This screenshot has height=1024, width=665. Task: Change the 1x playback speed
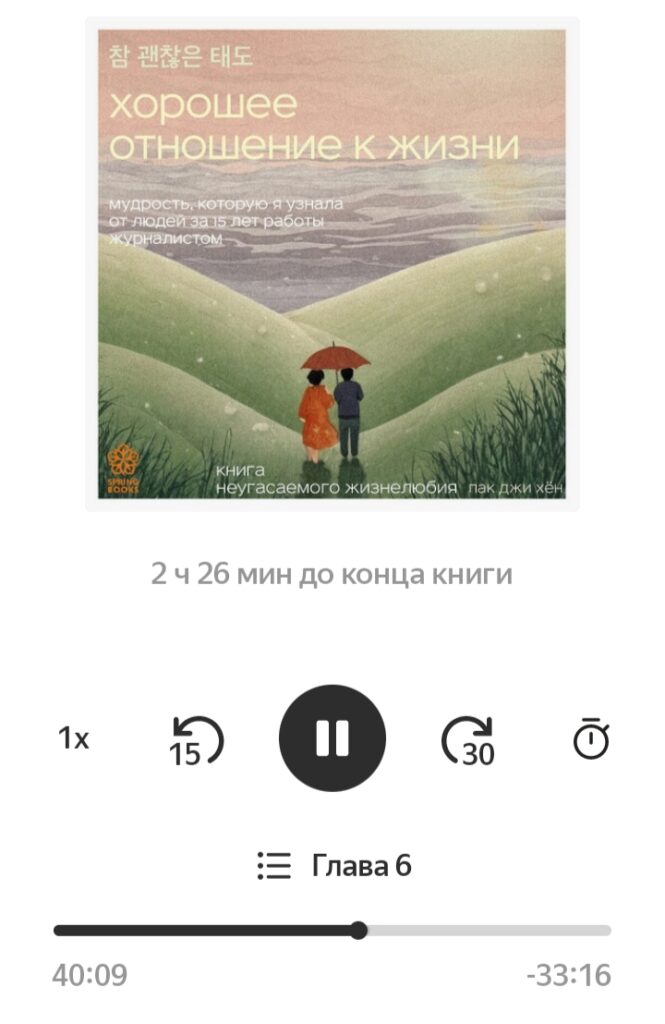click(74, 739)
